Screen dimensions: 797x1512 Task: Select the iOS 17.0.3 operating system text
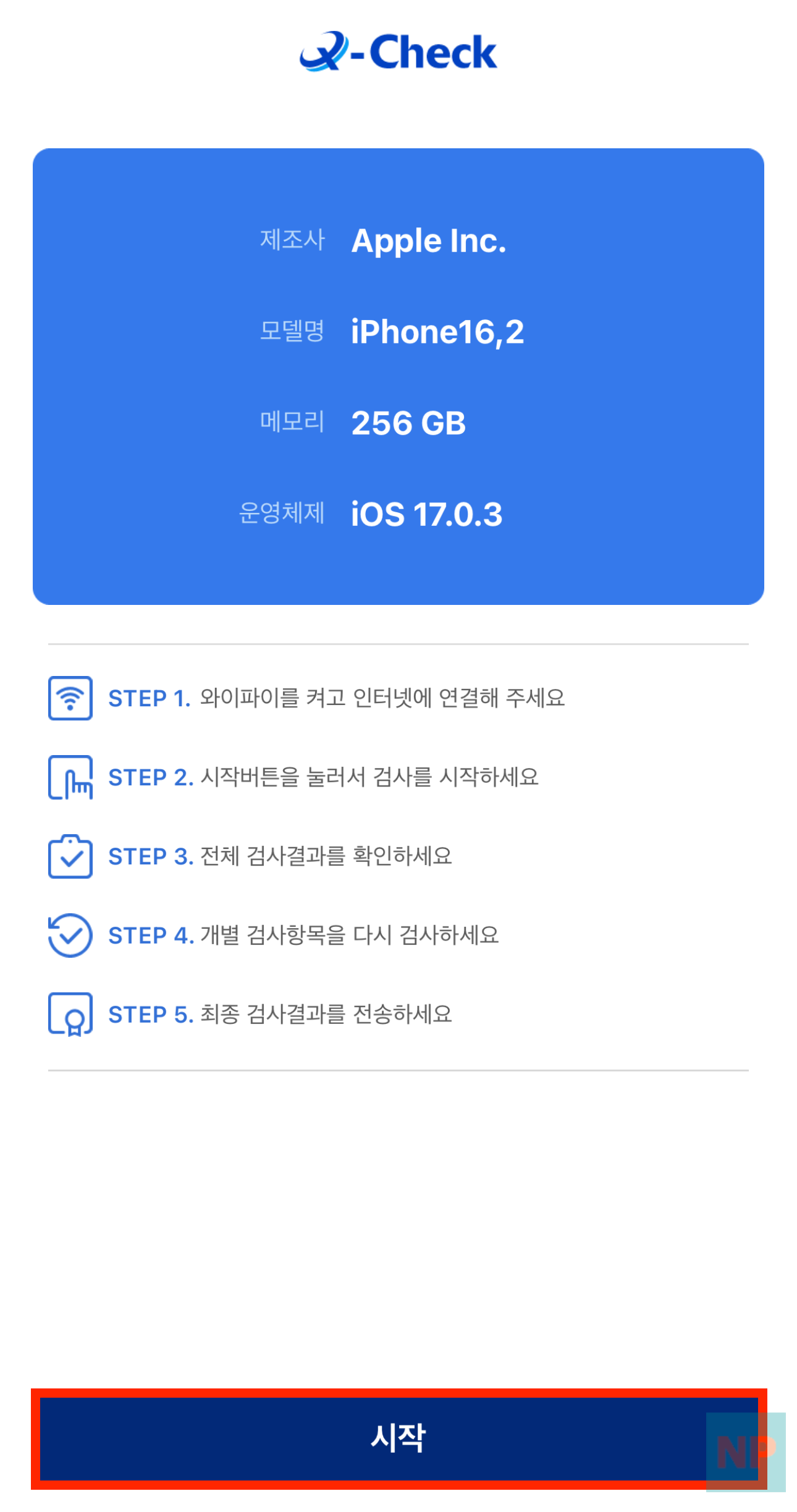(426, 515)
